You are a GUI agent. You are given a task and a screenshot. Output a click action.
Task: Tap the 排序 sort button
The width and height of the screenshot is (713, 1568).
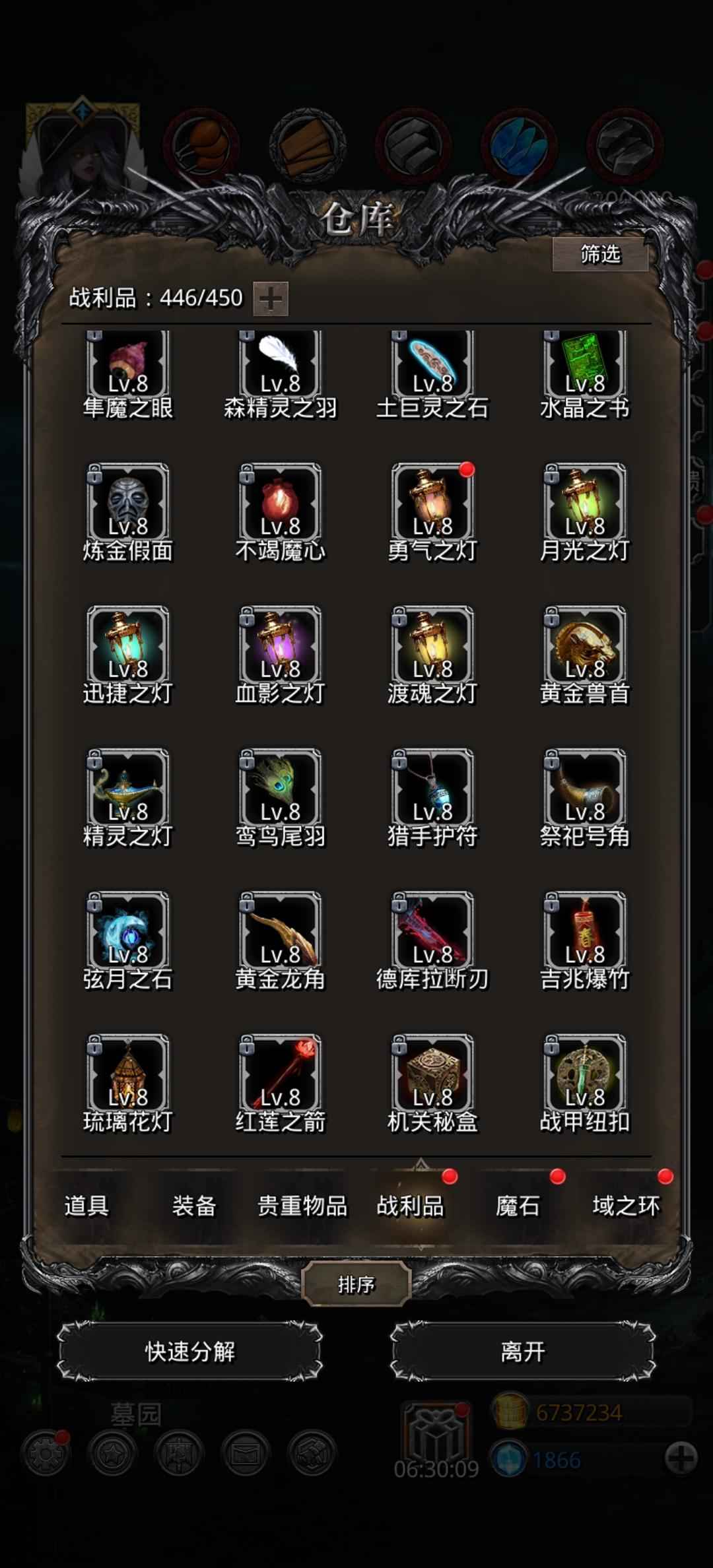pyautogui.click(x=356, y=1284)
